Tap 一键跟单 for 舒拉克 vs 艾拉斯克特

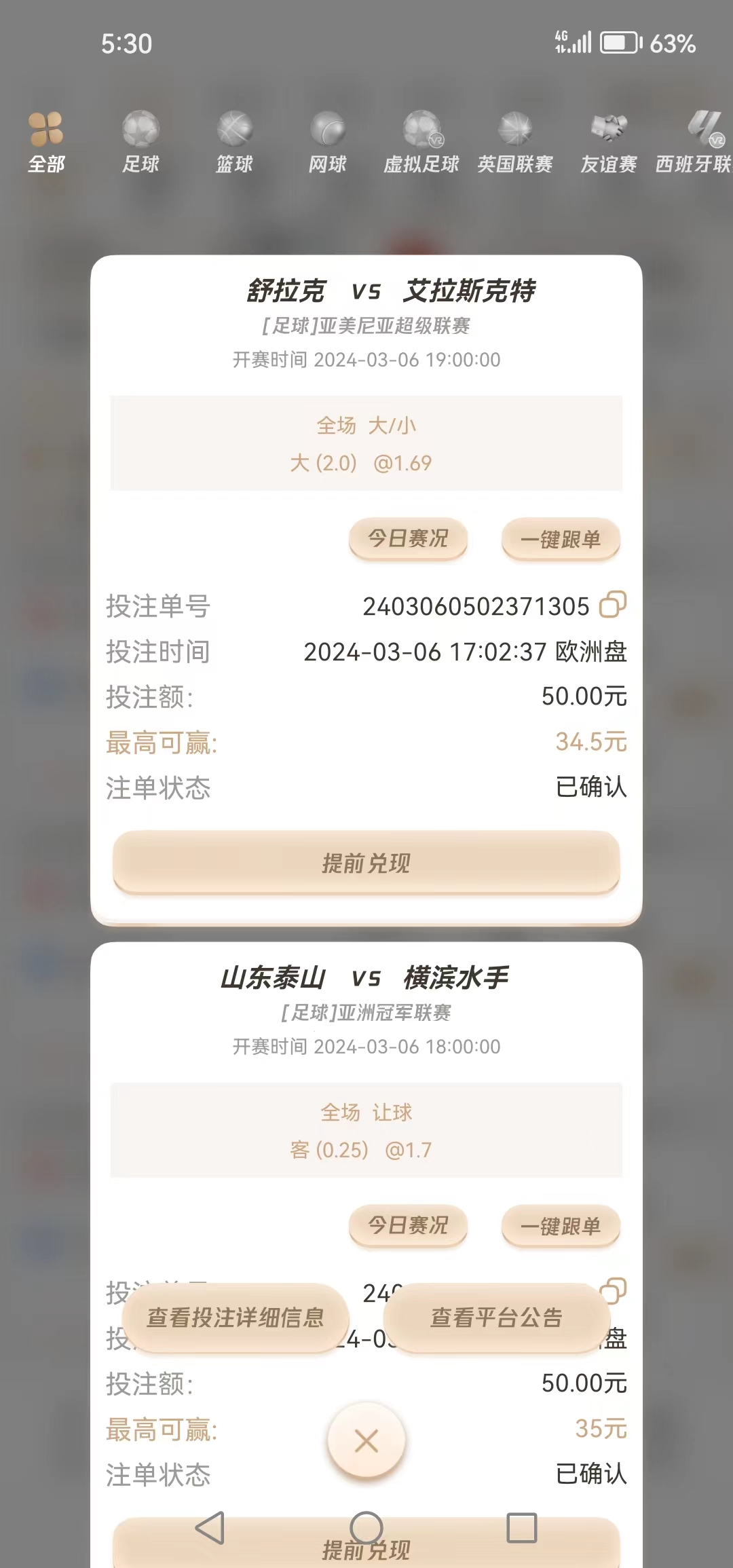pos(561,540)
